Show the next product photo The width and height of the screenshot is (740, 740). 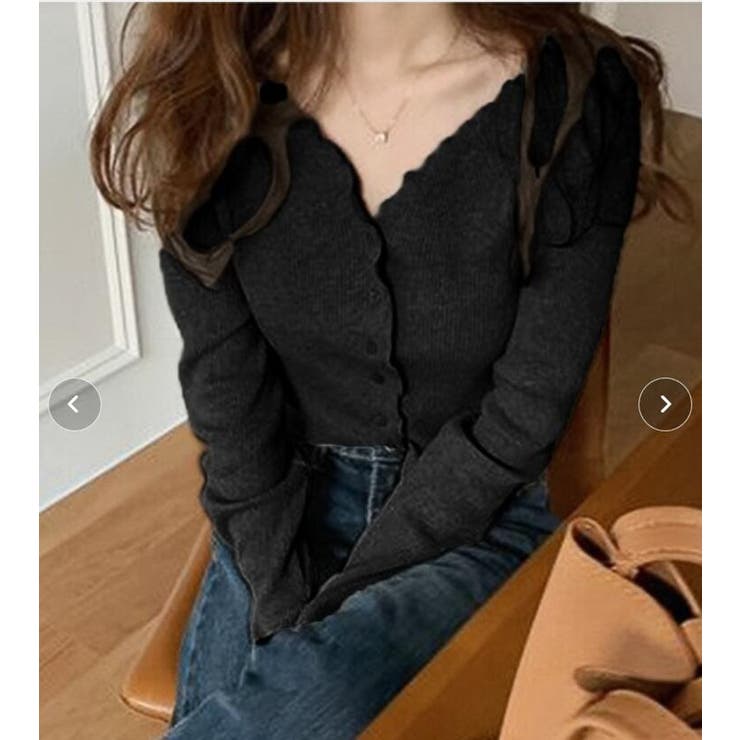tap(665, 404)
